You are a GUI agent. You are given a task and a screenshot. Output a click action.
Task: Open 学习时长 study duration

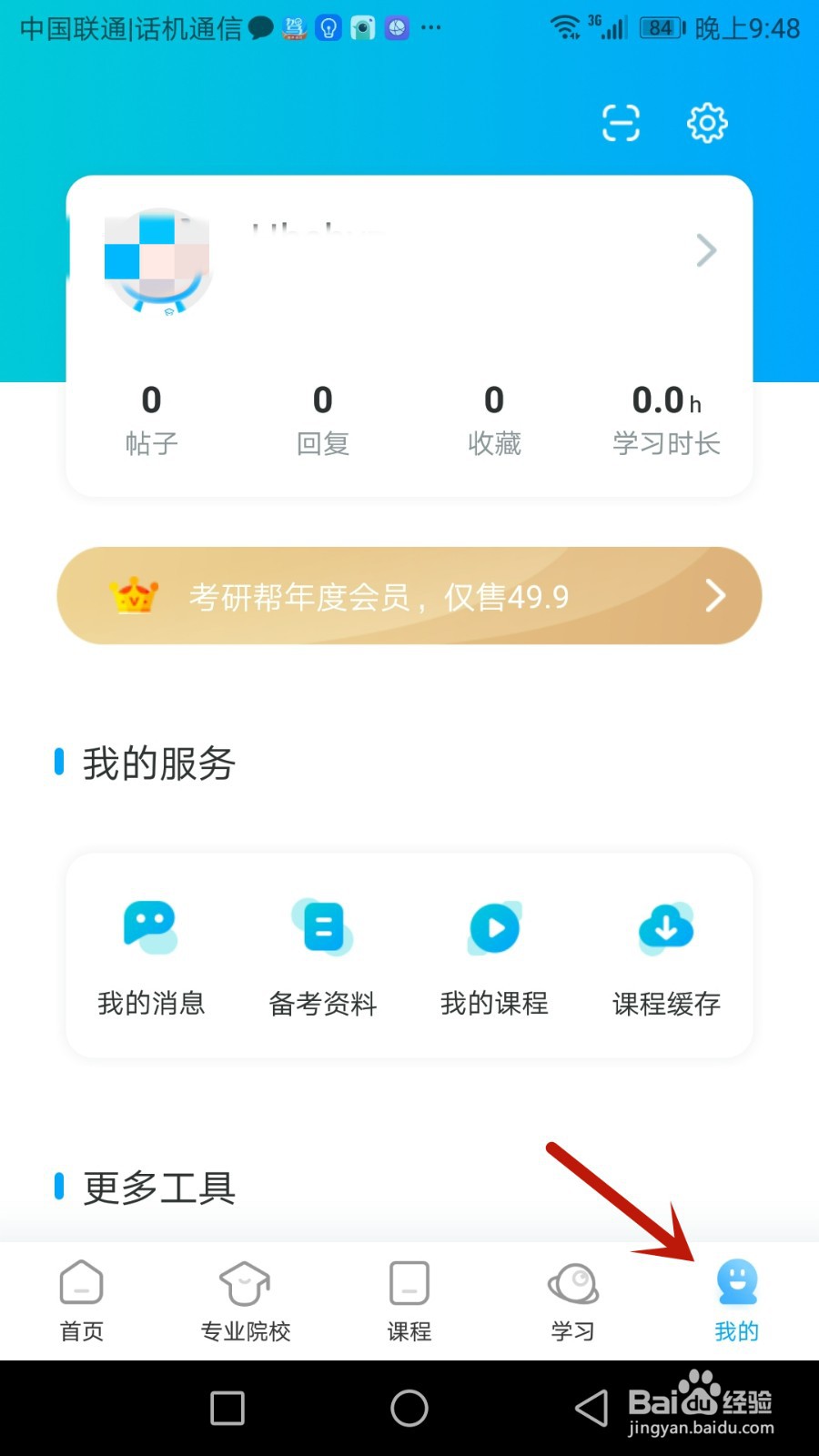tap(666, 420)
